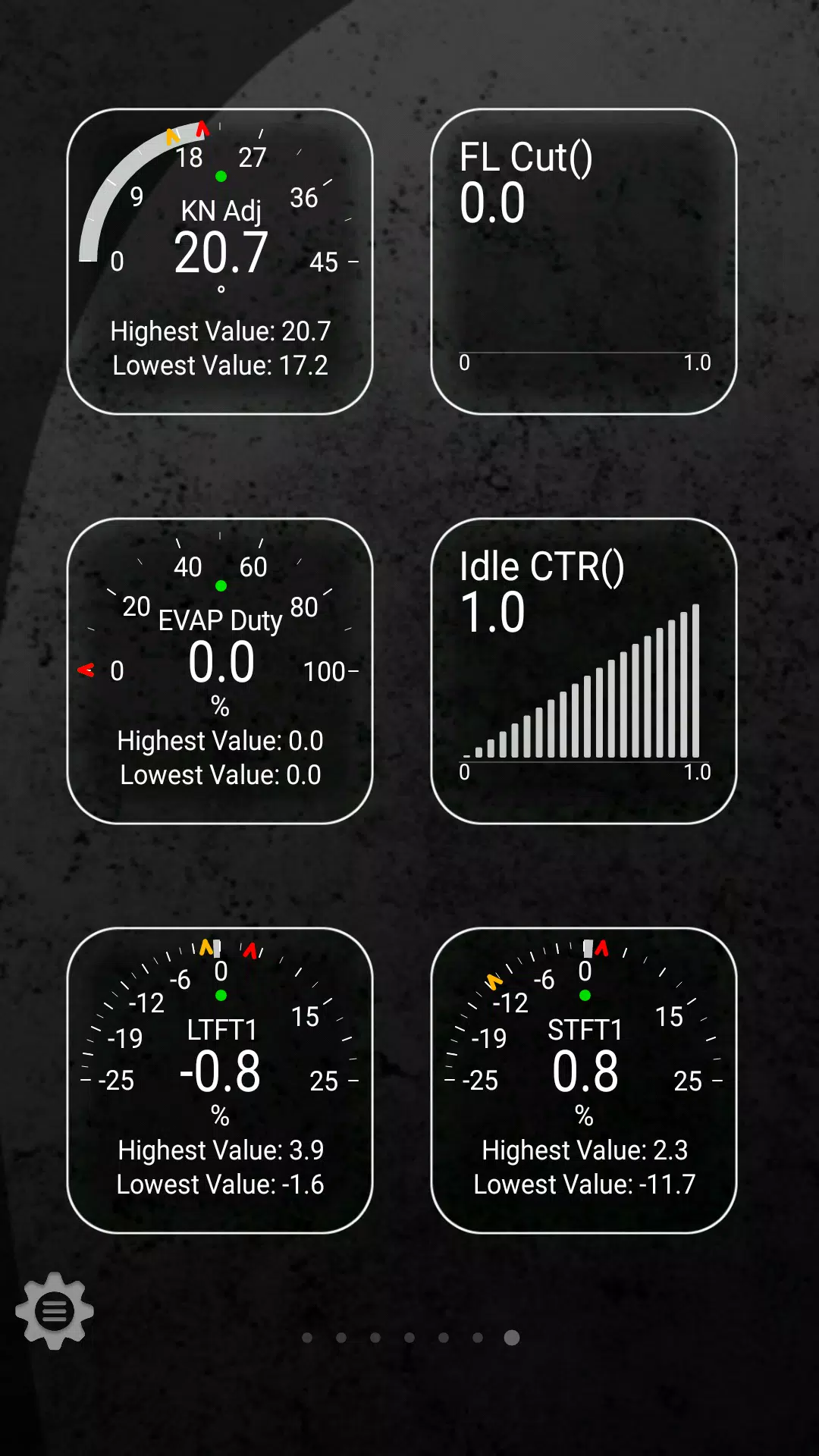Select the STFT1 fuel trim gauge
This screenshot has height=1456, width=819.
[x=584, y=1077]
